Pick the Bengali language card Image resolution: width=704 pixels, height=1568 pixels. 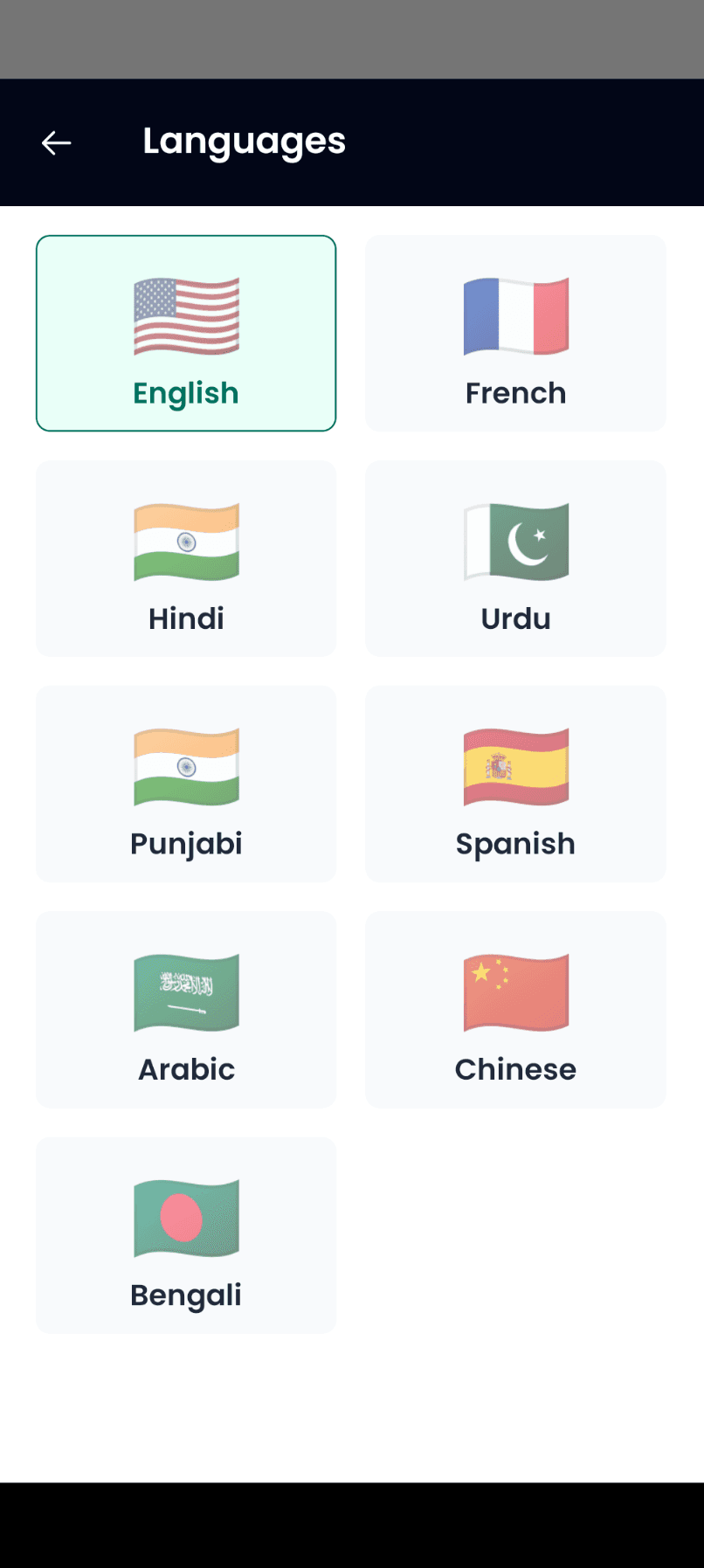click(186, 1234)
